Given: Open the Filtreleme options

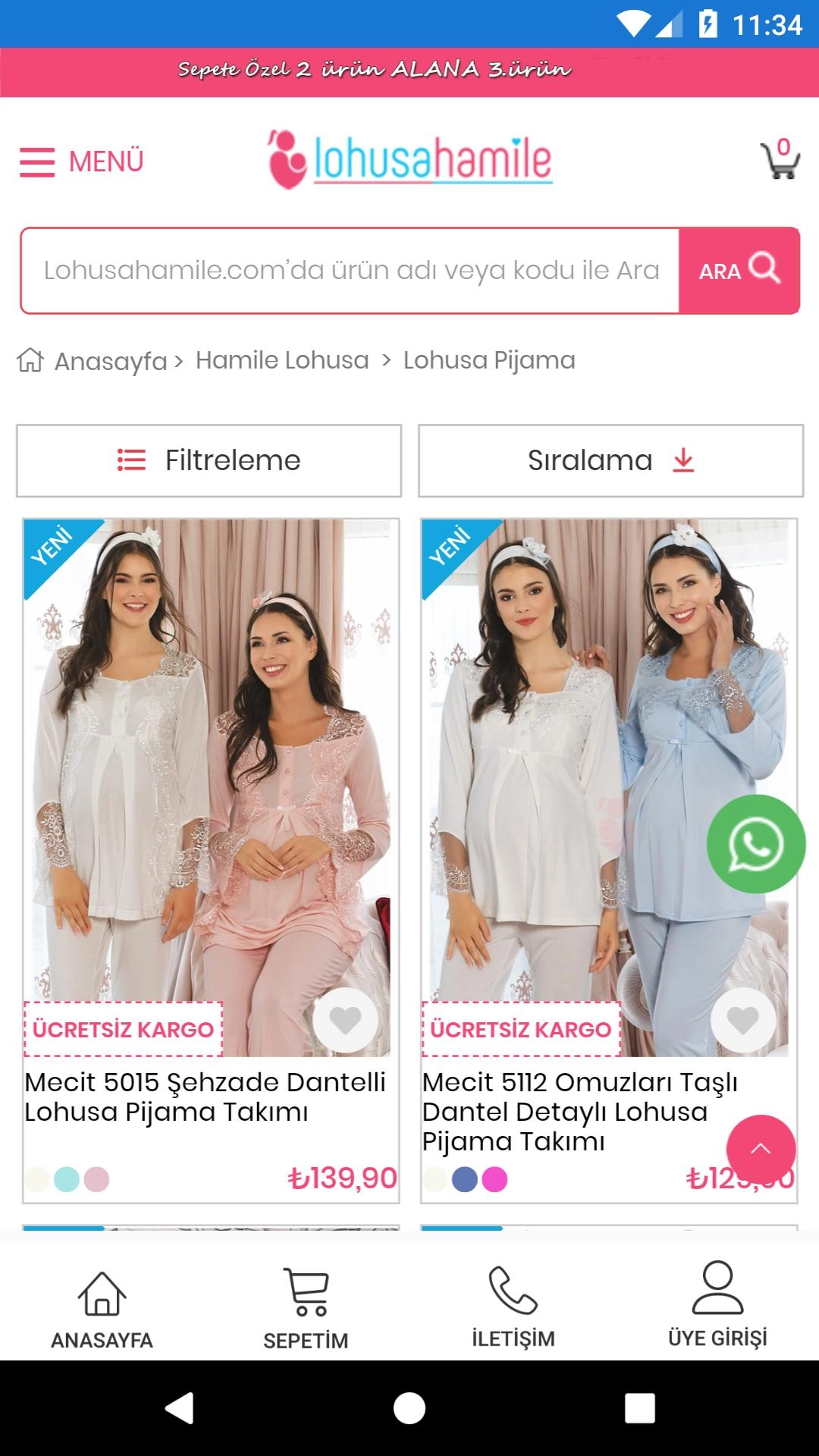Looking at the screenshot, I should (209, 460).
